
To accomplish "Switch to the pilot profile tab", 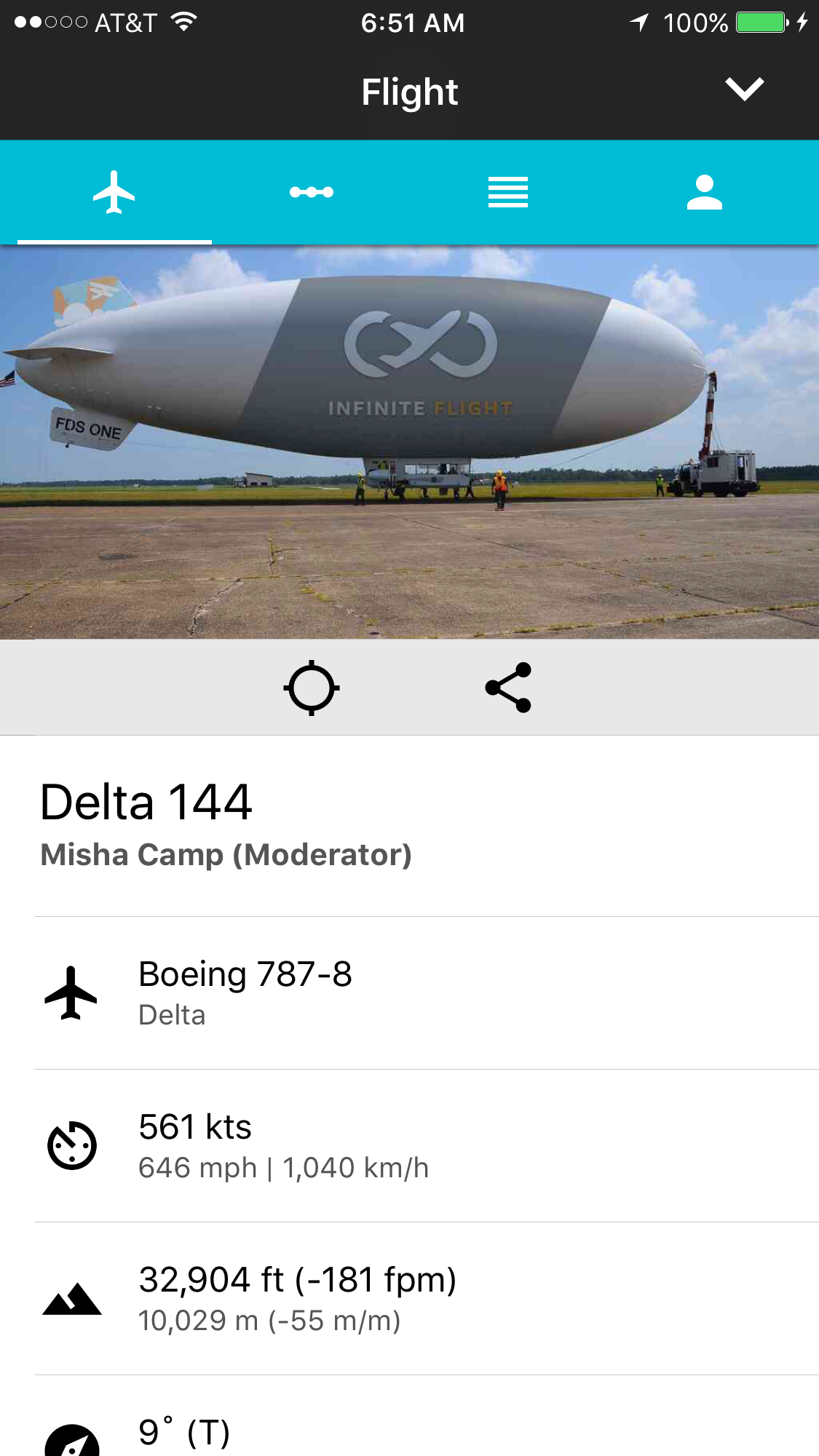I will pos(704,193).
